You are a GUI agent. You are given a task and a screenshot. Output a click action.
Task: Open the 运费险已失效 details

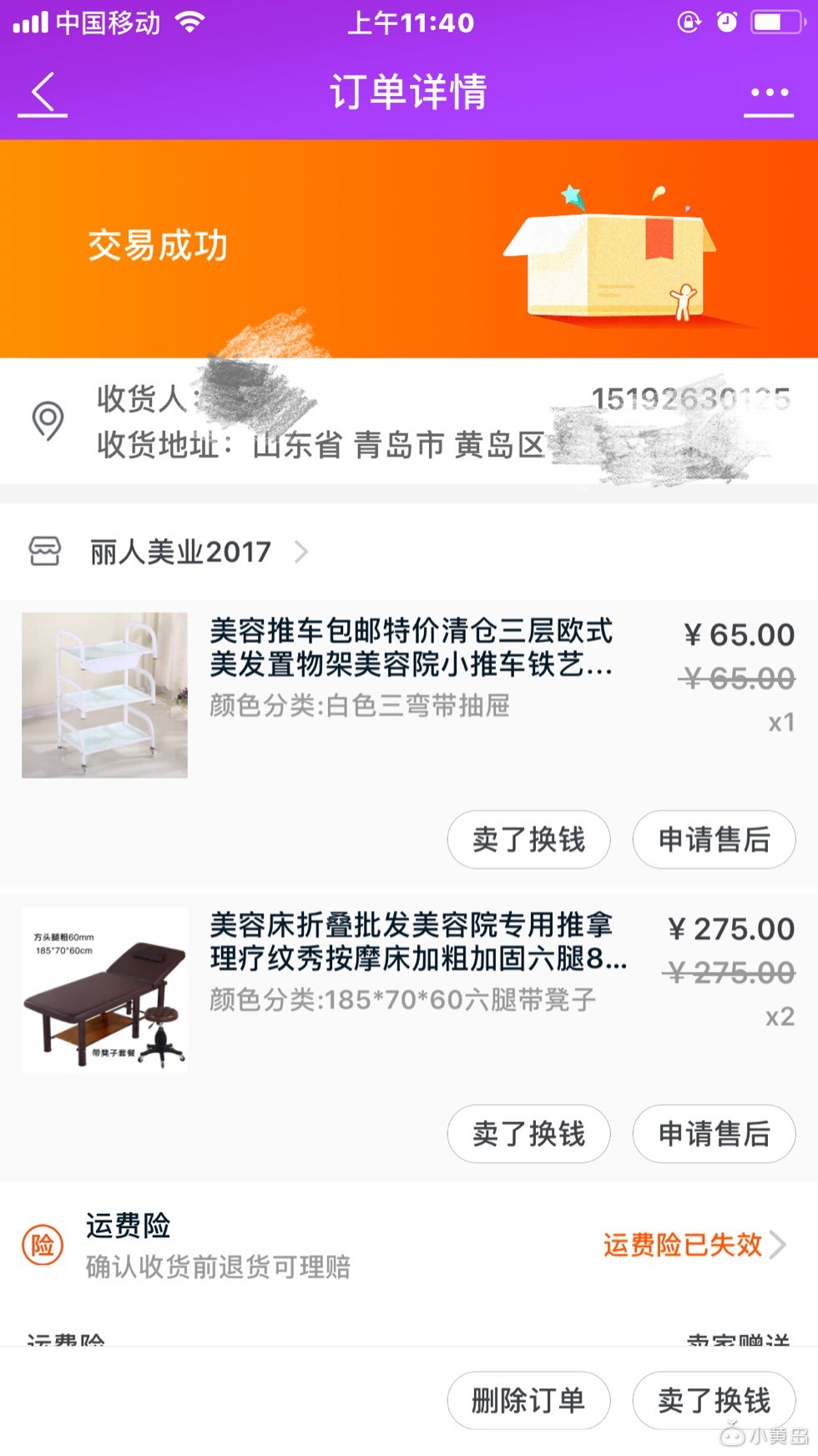[x=693, y=1245]
